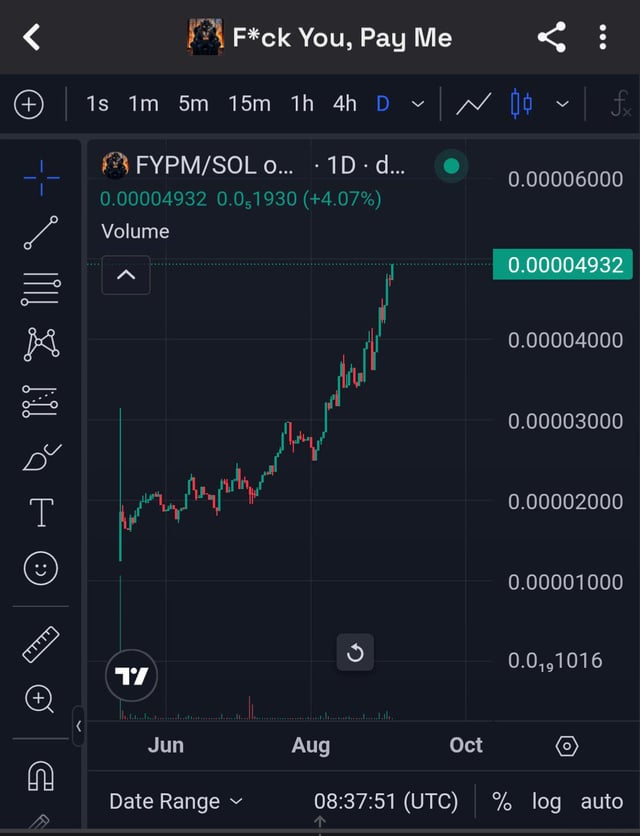Open the emoji sticker tool
This screenshot has height=836, width=640.
[41, 569]
